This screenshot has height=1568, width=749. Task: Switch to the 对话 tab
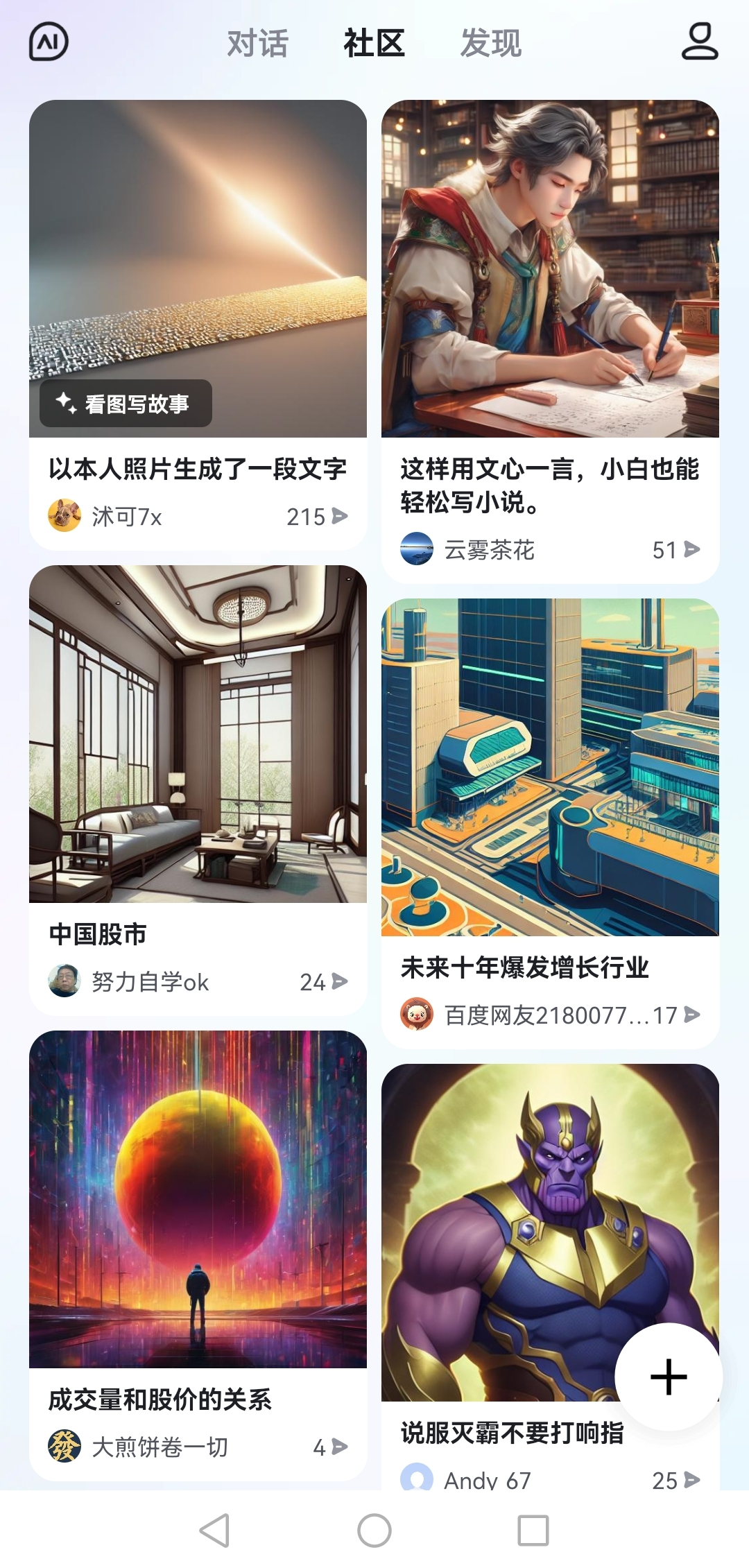(x=257, y=43)
